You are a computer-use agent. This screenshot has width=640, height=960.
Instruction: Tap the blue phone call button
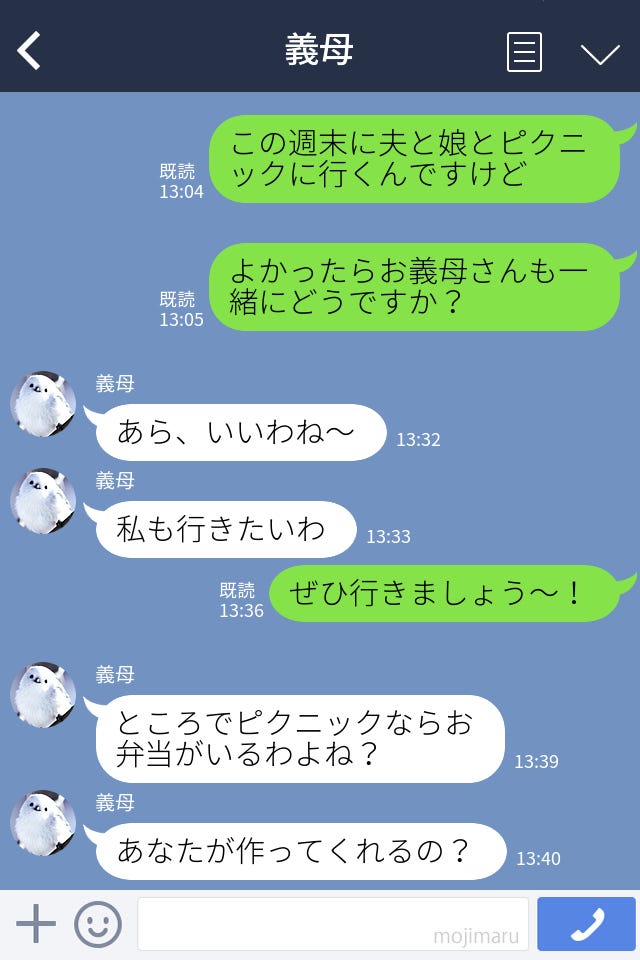click(586, 924)
